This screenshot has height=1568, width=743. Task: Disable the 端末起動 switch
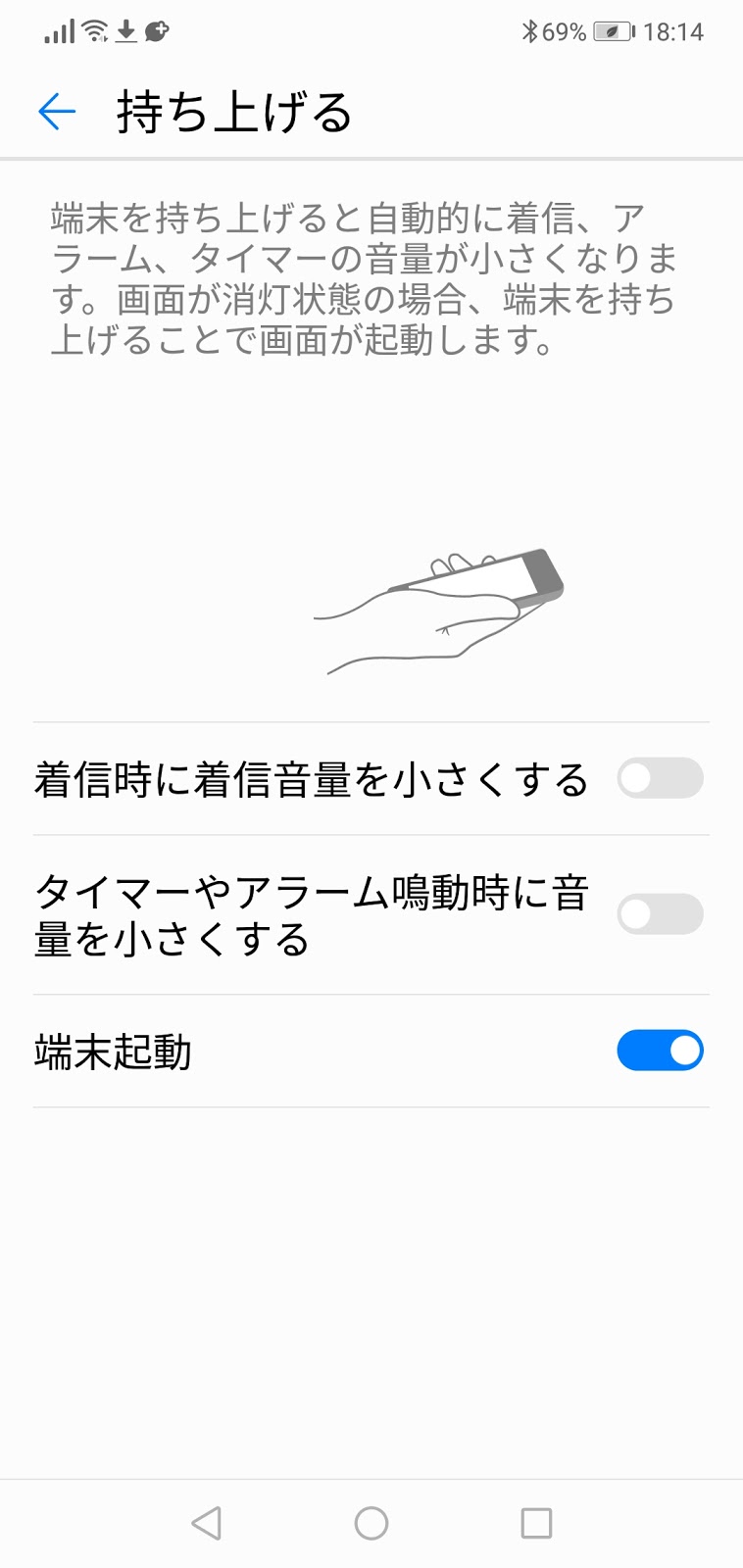point(660,1051)
